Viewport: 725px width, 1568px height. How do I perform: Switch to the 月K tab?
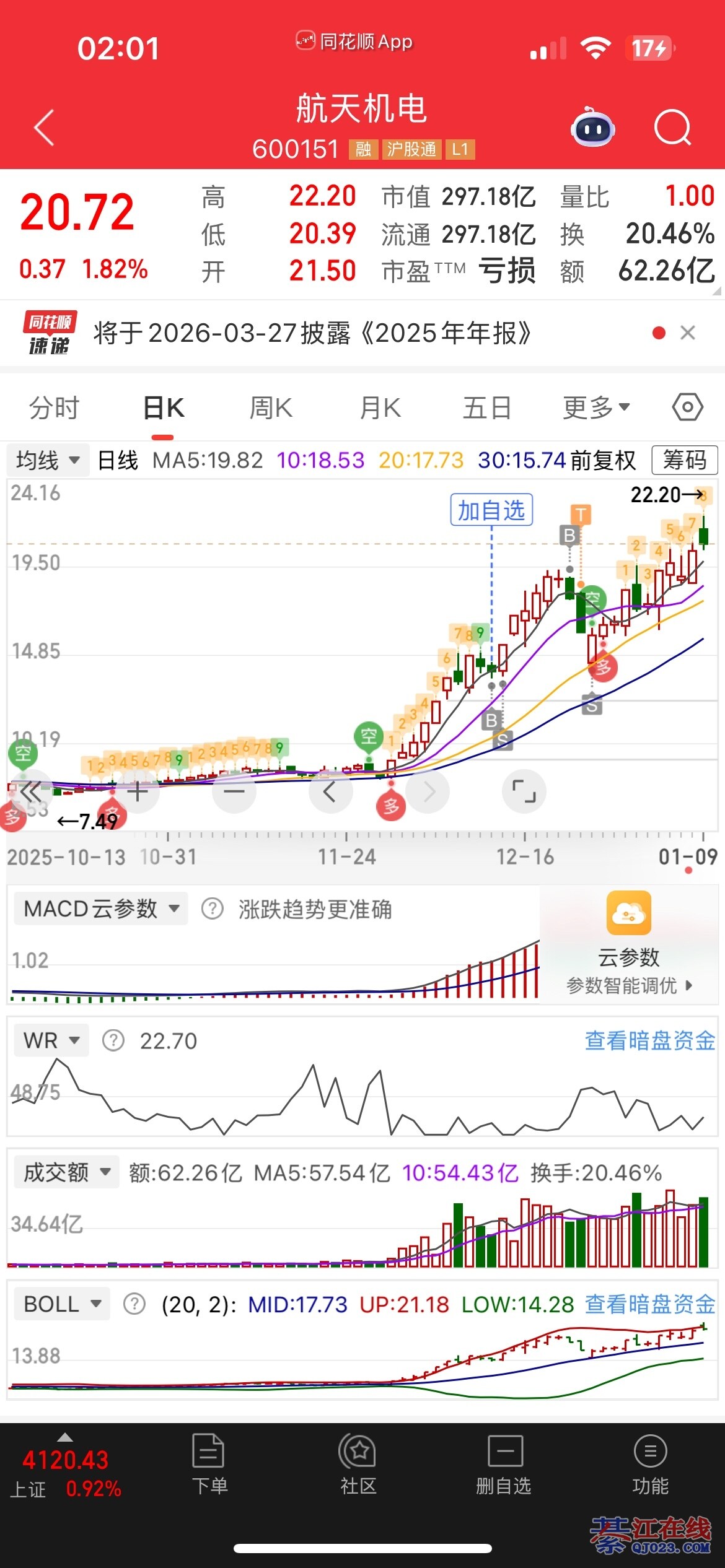(380, 408)
